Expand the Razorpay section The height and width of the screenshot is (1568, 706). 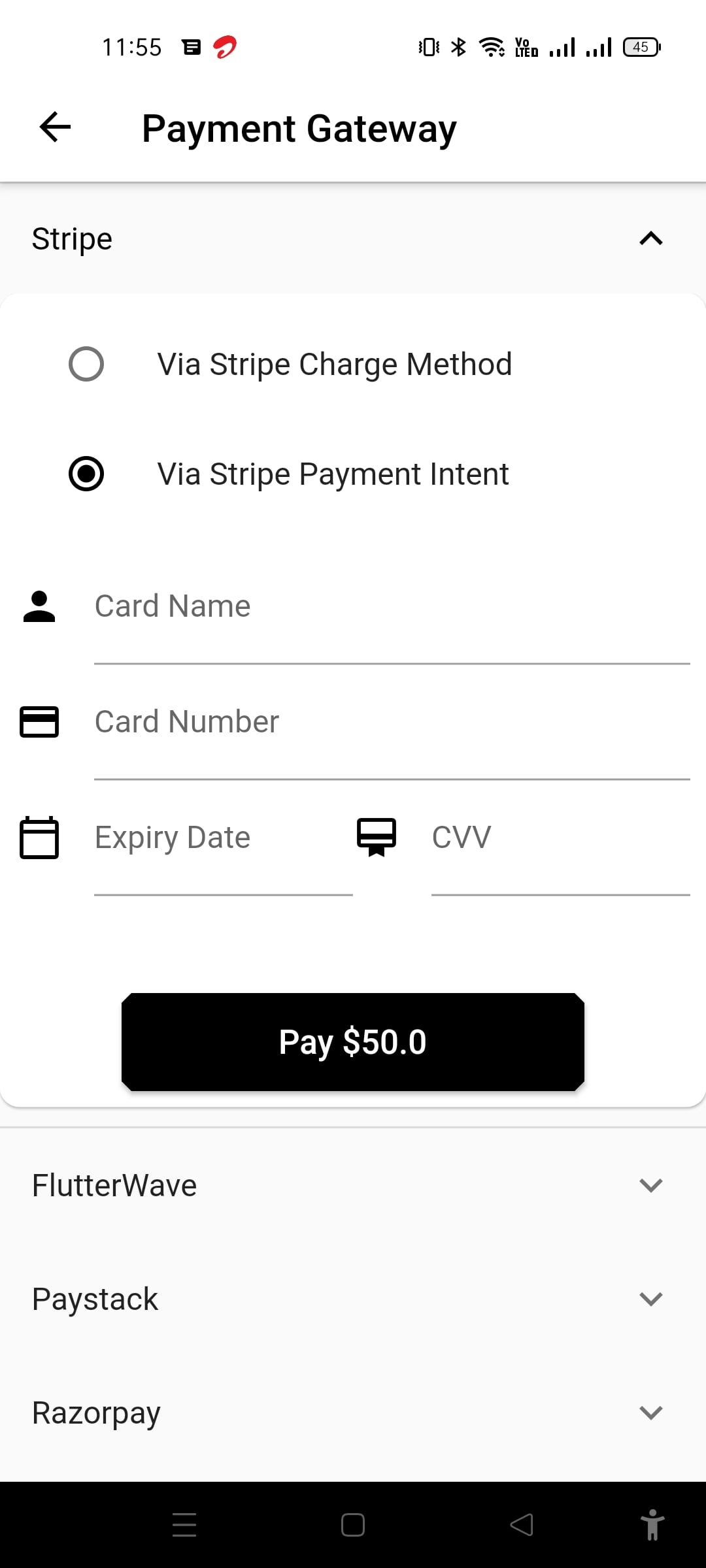pyautogui.click(x=353, y=1413)
